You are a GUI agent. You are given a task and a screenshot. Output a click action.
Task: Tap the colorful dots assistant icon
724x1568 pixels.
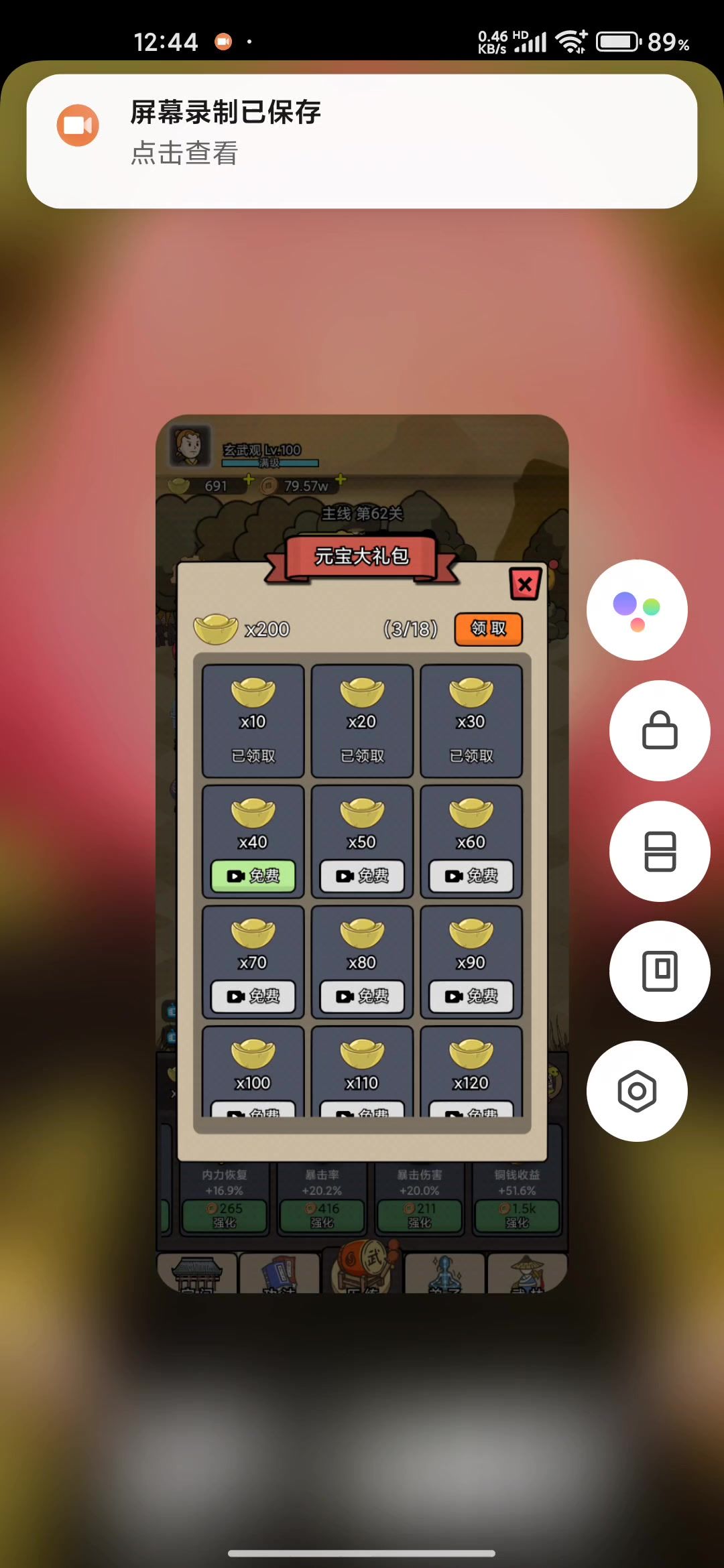tap(636, 610)
